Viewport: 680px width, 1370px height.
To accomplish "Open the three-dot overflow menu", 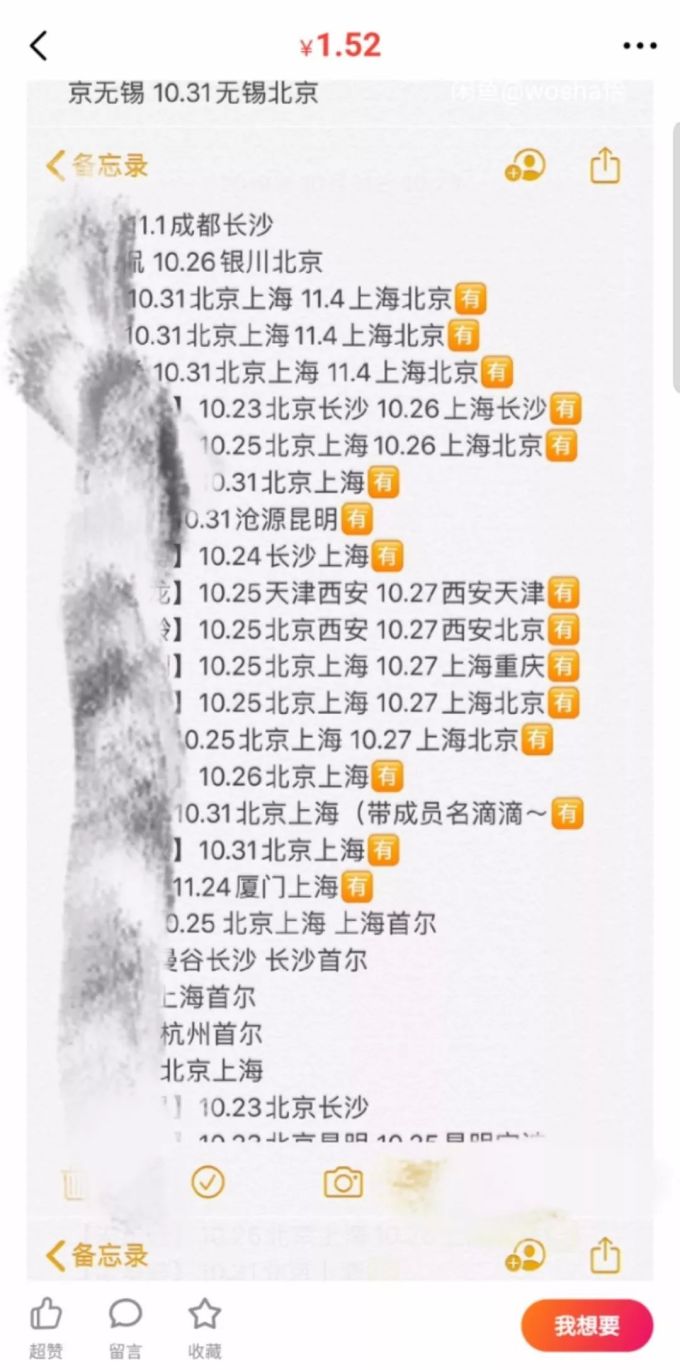I will [x=640, y=46].
